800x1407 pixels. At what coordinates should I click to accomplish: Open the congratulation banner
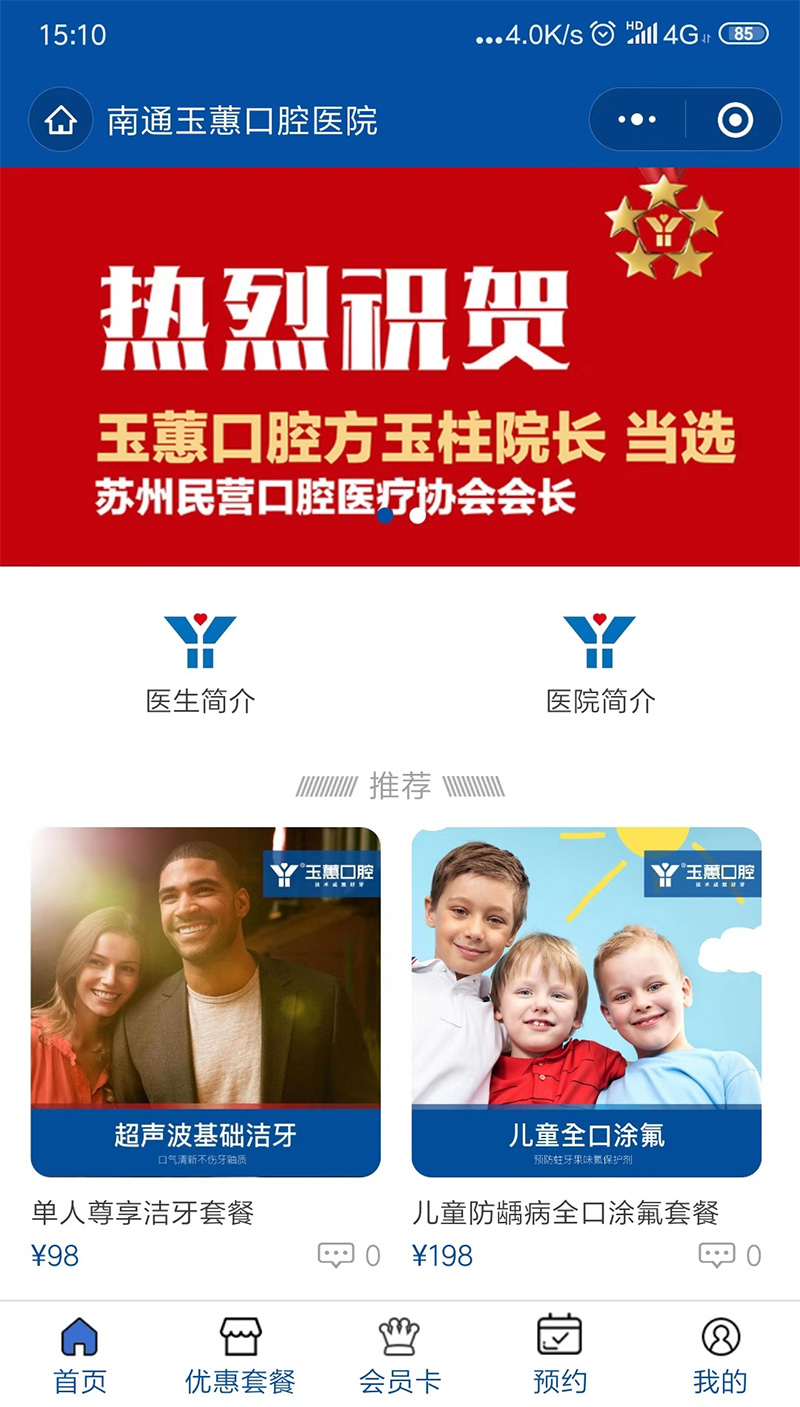click(400, 366)
